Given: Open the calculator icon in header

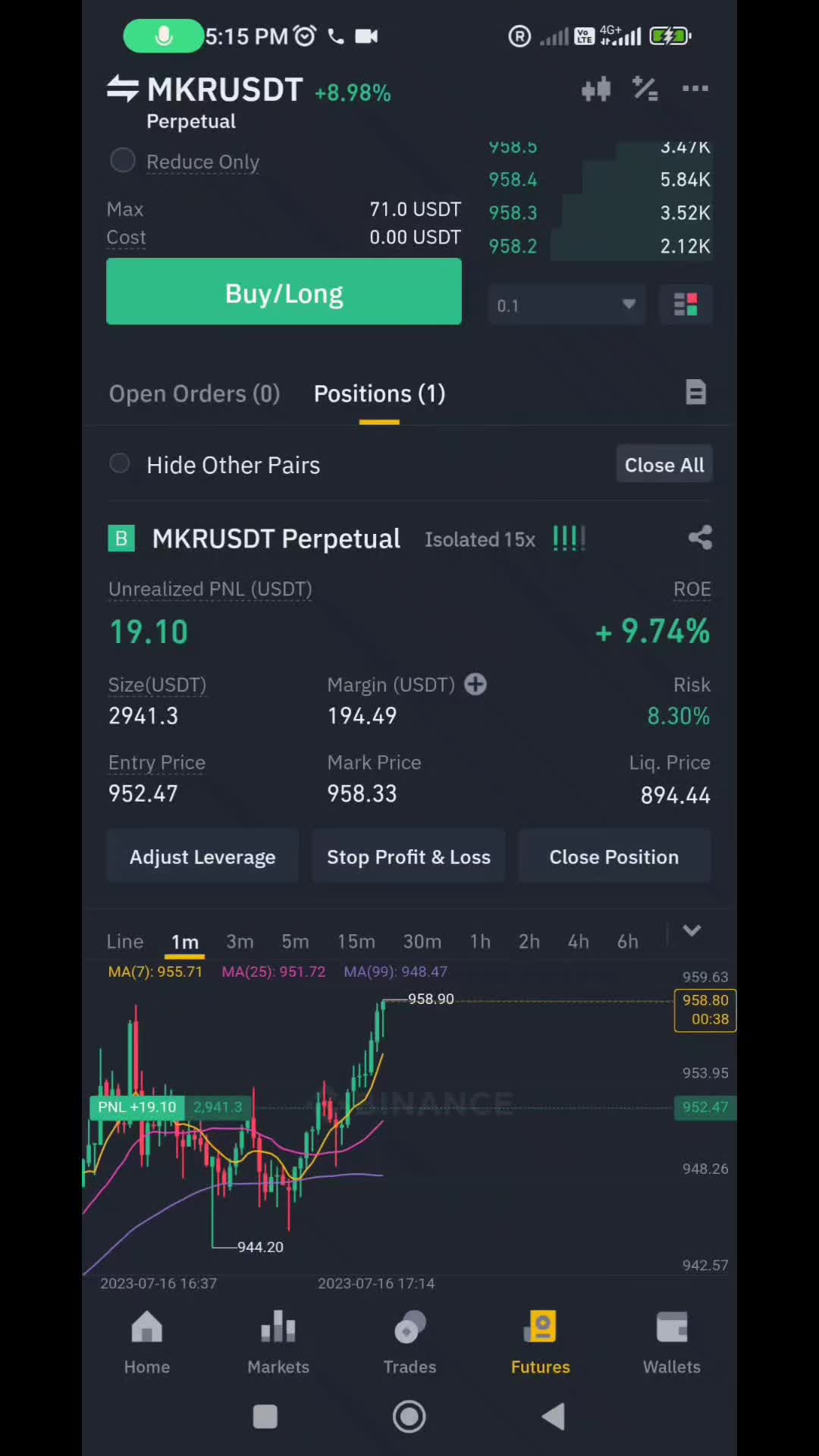Looking at the screenshot, I should [645, 89].
